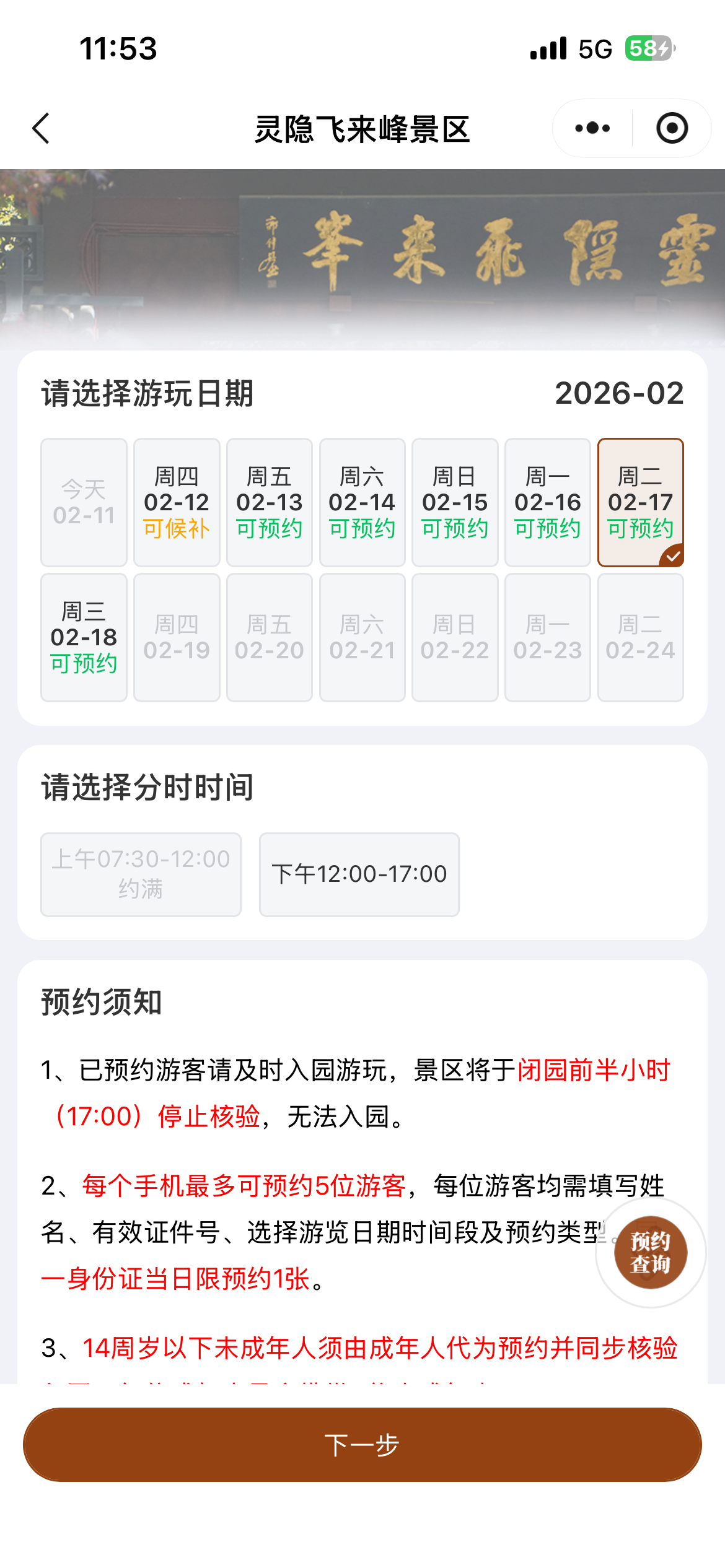725x1568 pixels.
Task: Select the 02-14 Saturday date slot
Action: 362,502
